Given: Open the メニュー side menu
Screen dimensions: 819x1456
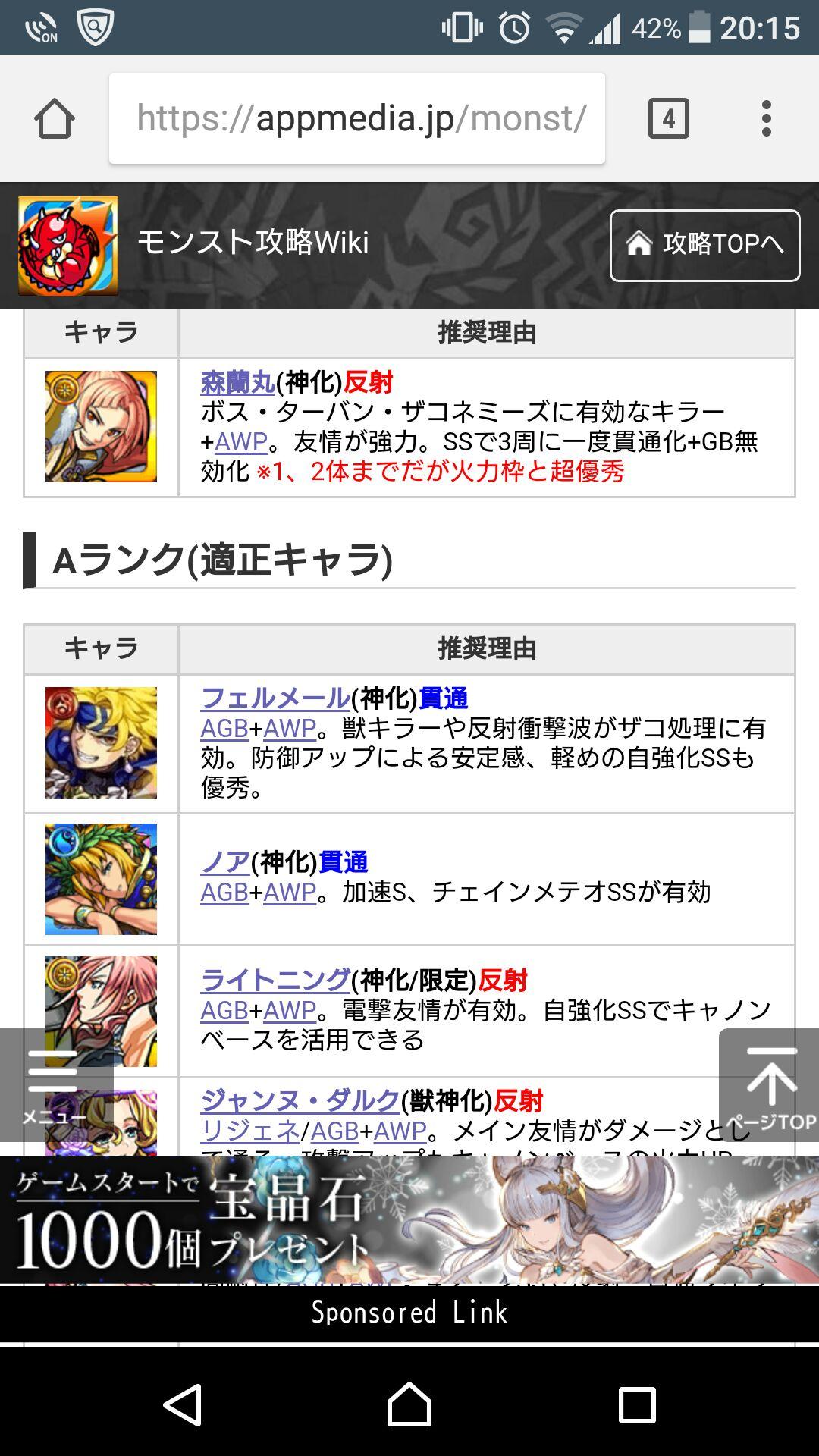Looking at the screenshot, I should 55,1084.
